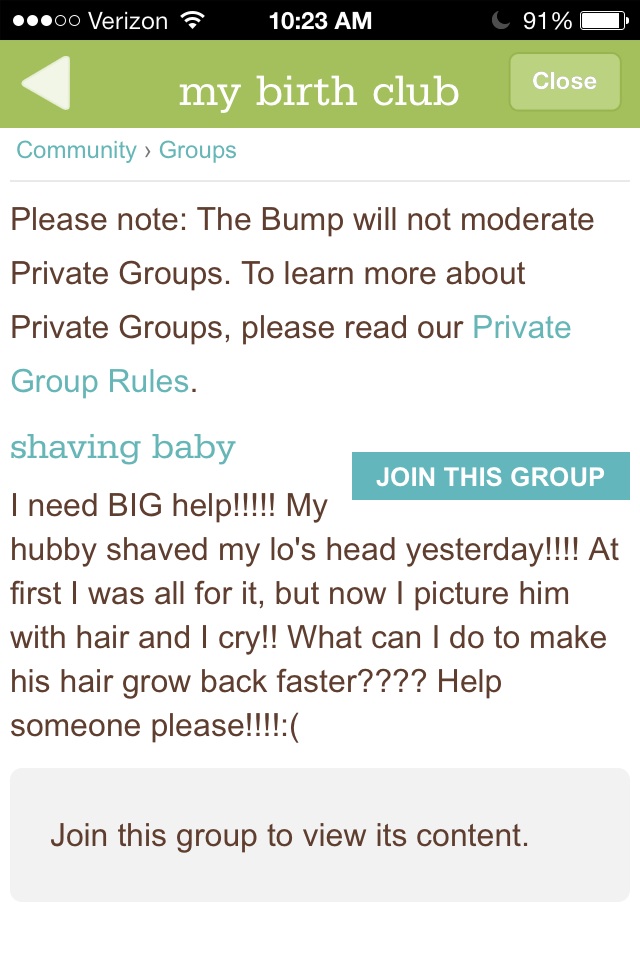
Task: Go back using the white arrow
Action: click(46, 83)
